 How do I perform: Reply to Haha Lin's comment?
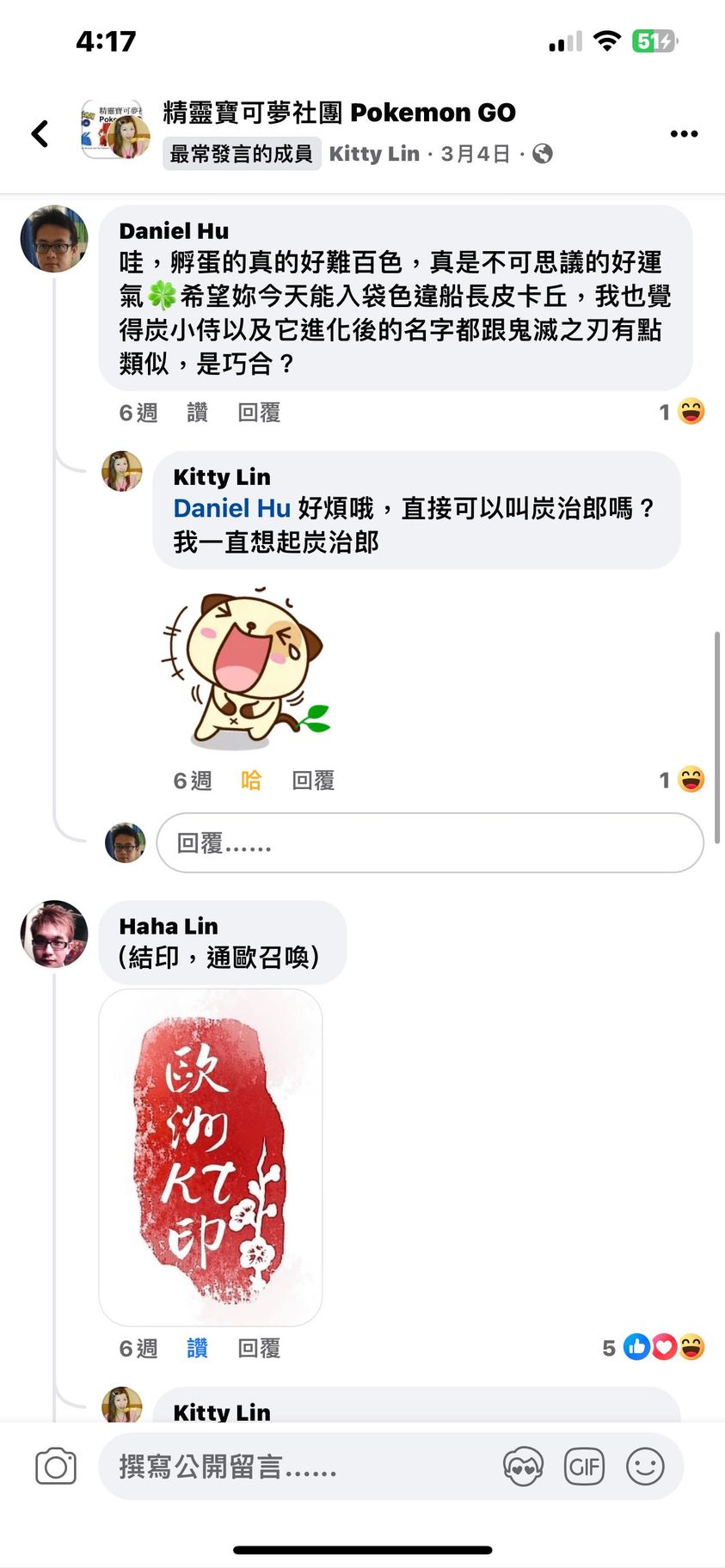click(259, 1348)
